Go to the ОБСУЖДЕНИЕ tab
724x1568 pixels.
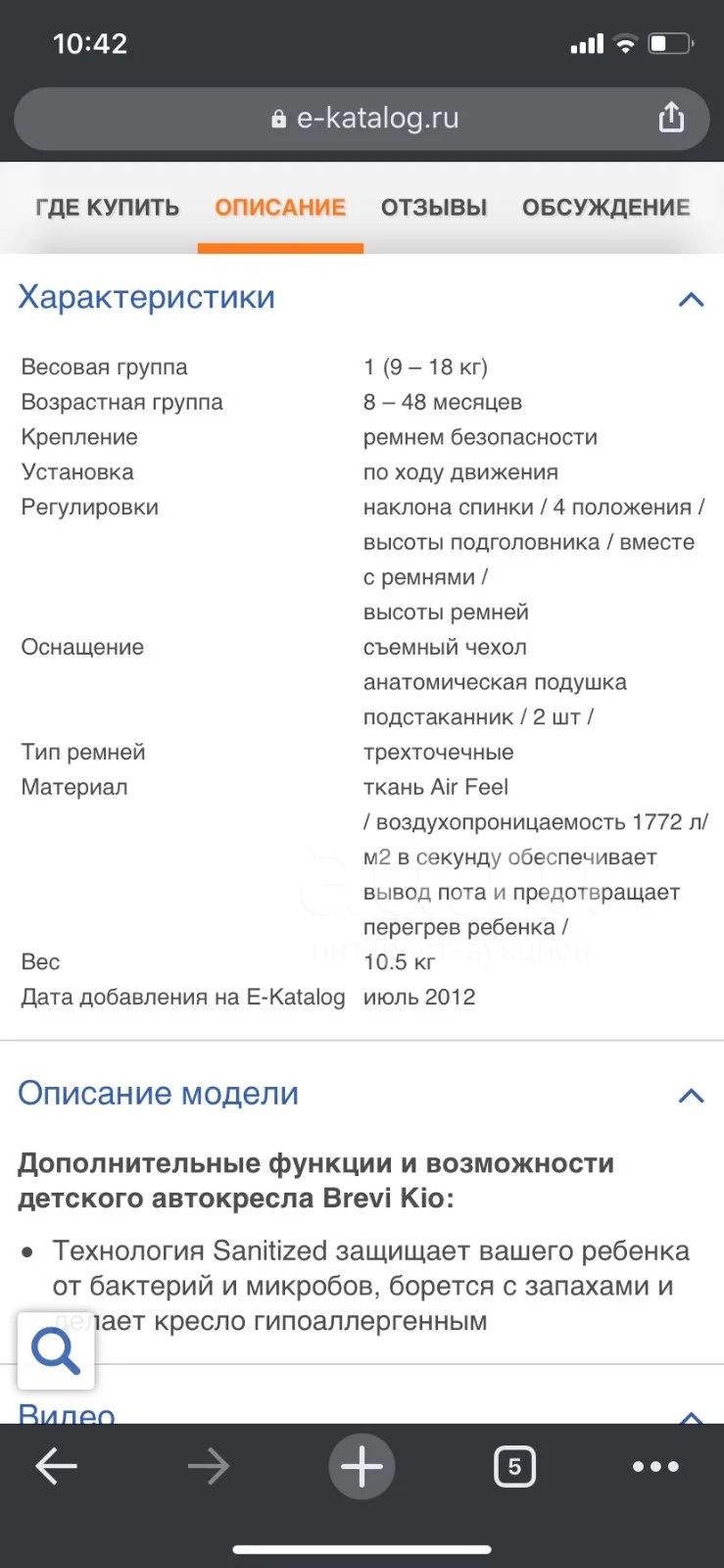click(606, 208)
